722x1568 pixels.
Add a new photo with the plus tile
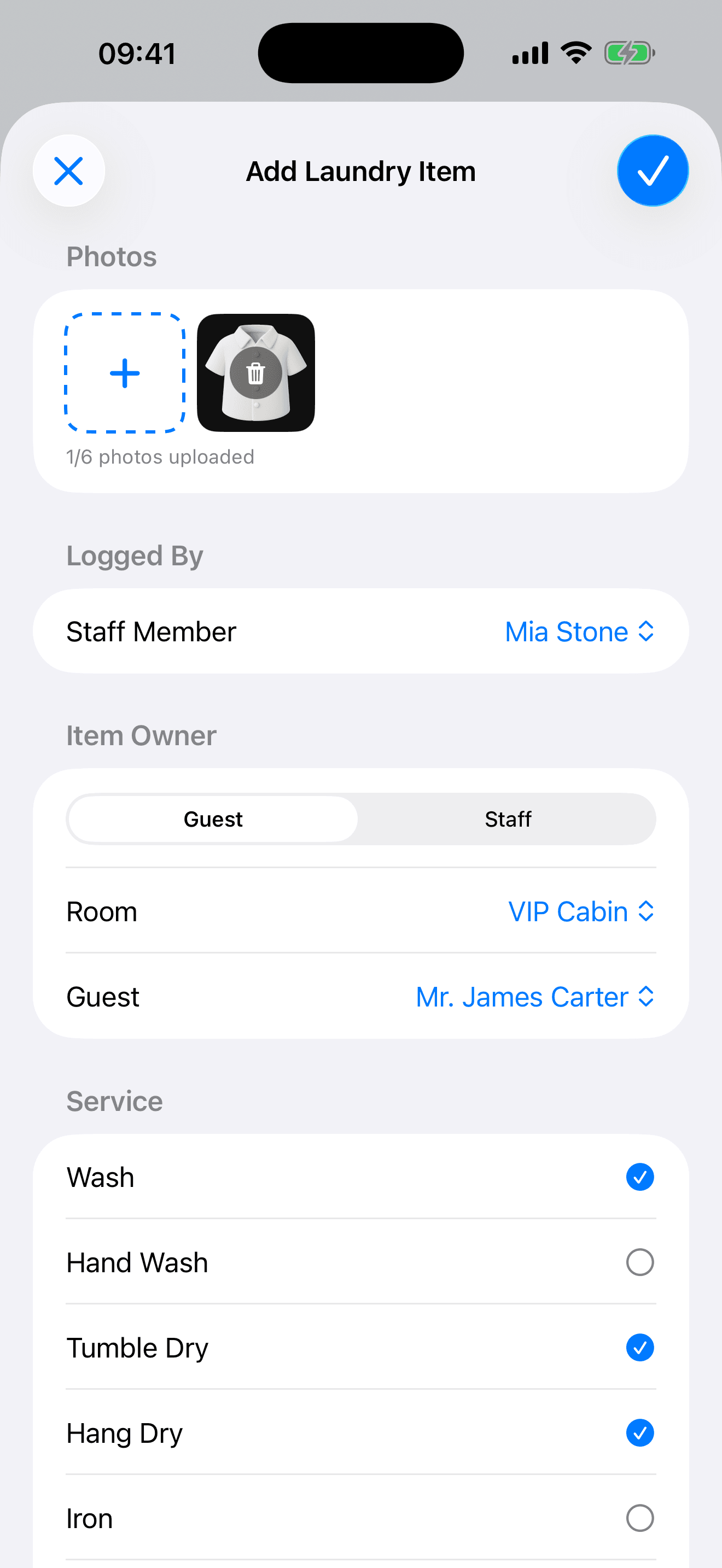click(x=125, y=373)
